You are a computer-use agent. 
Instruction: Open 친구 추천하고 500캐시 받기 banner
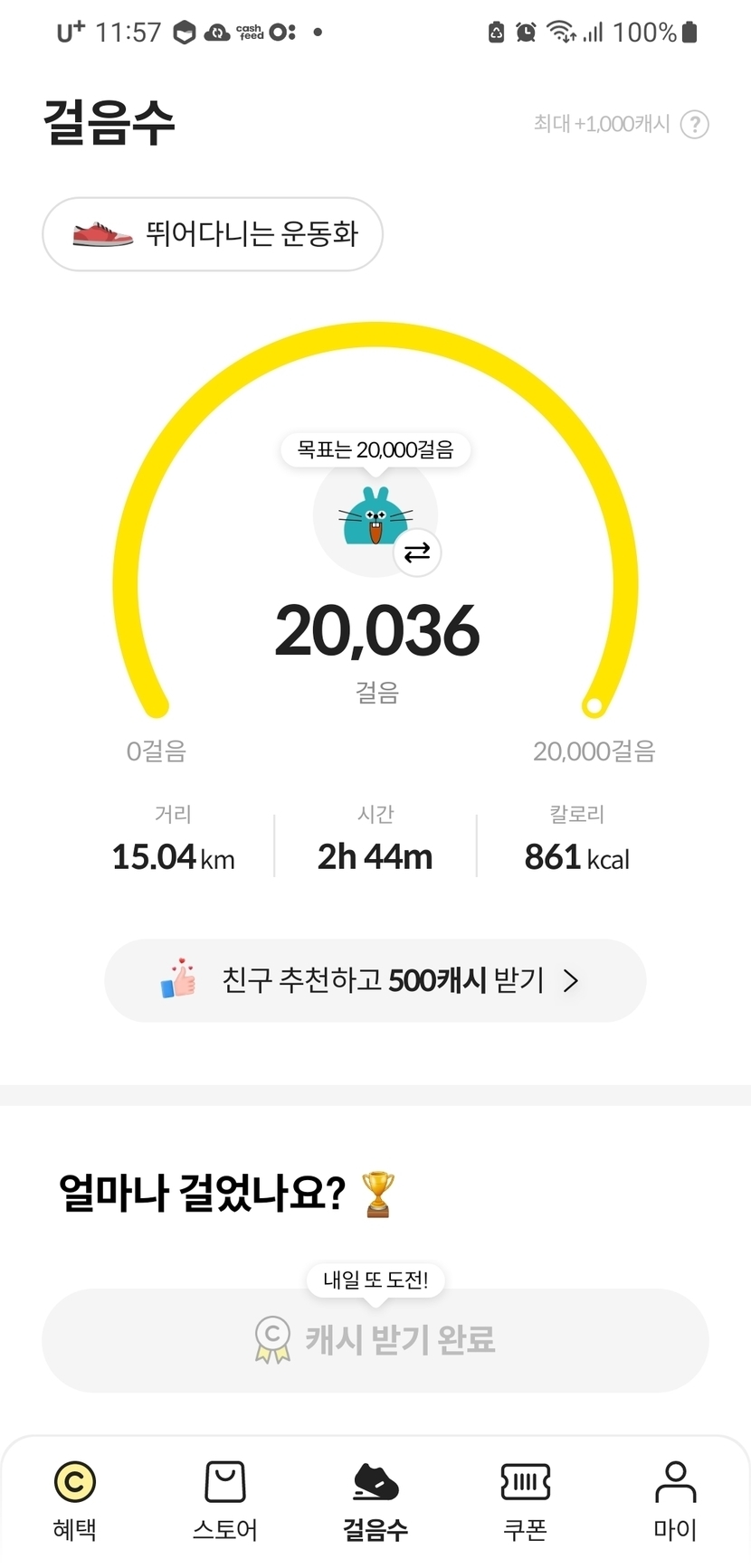375,980
